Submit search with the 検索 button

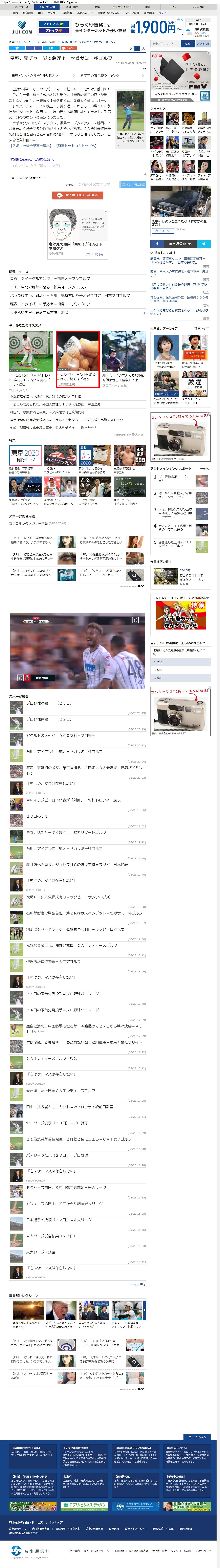click(188, 44)
